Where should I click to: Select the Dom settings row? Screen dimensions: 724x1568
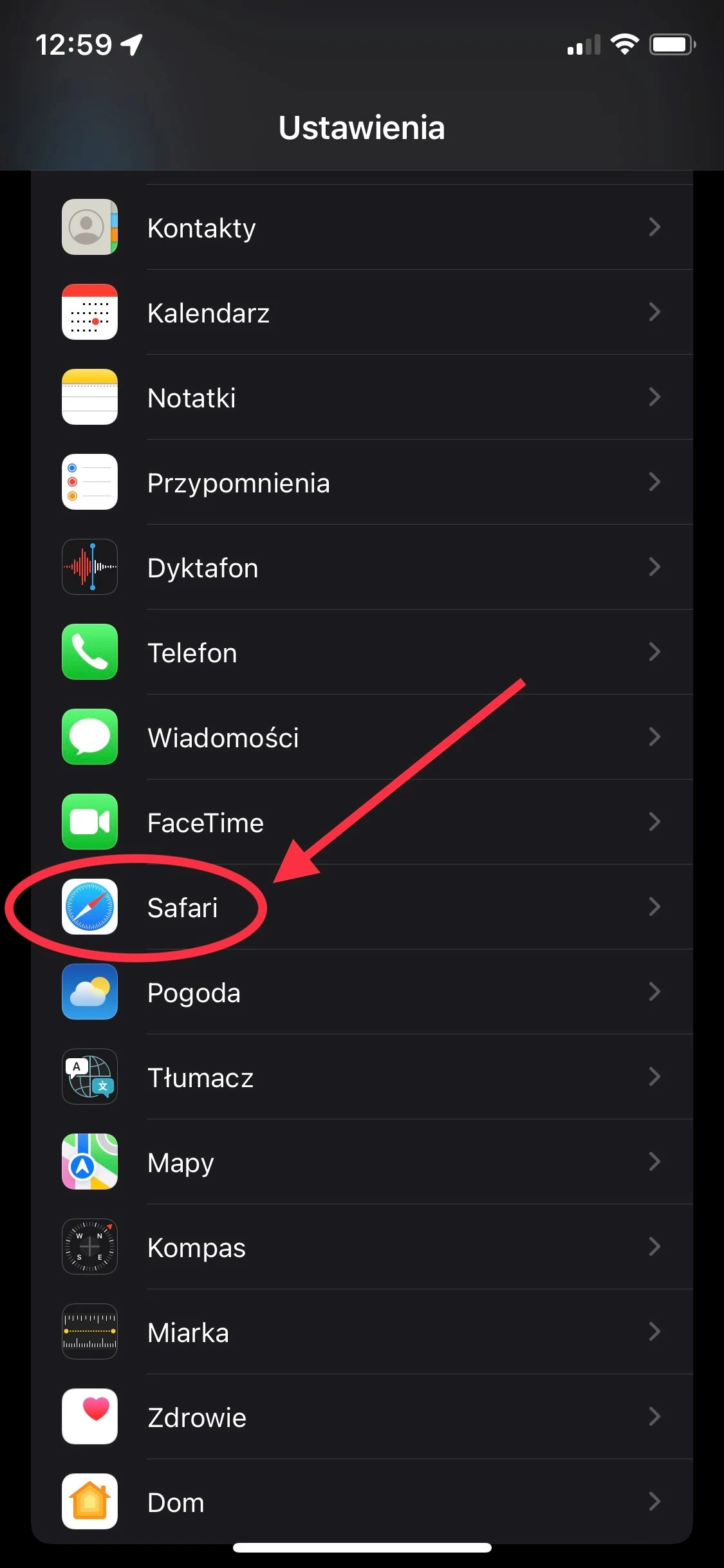[362, 1502]
